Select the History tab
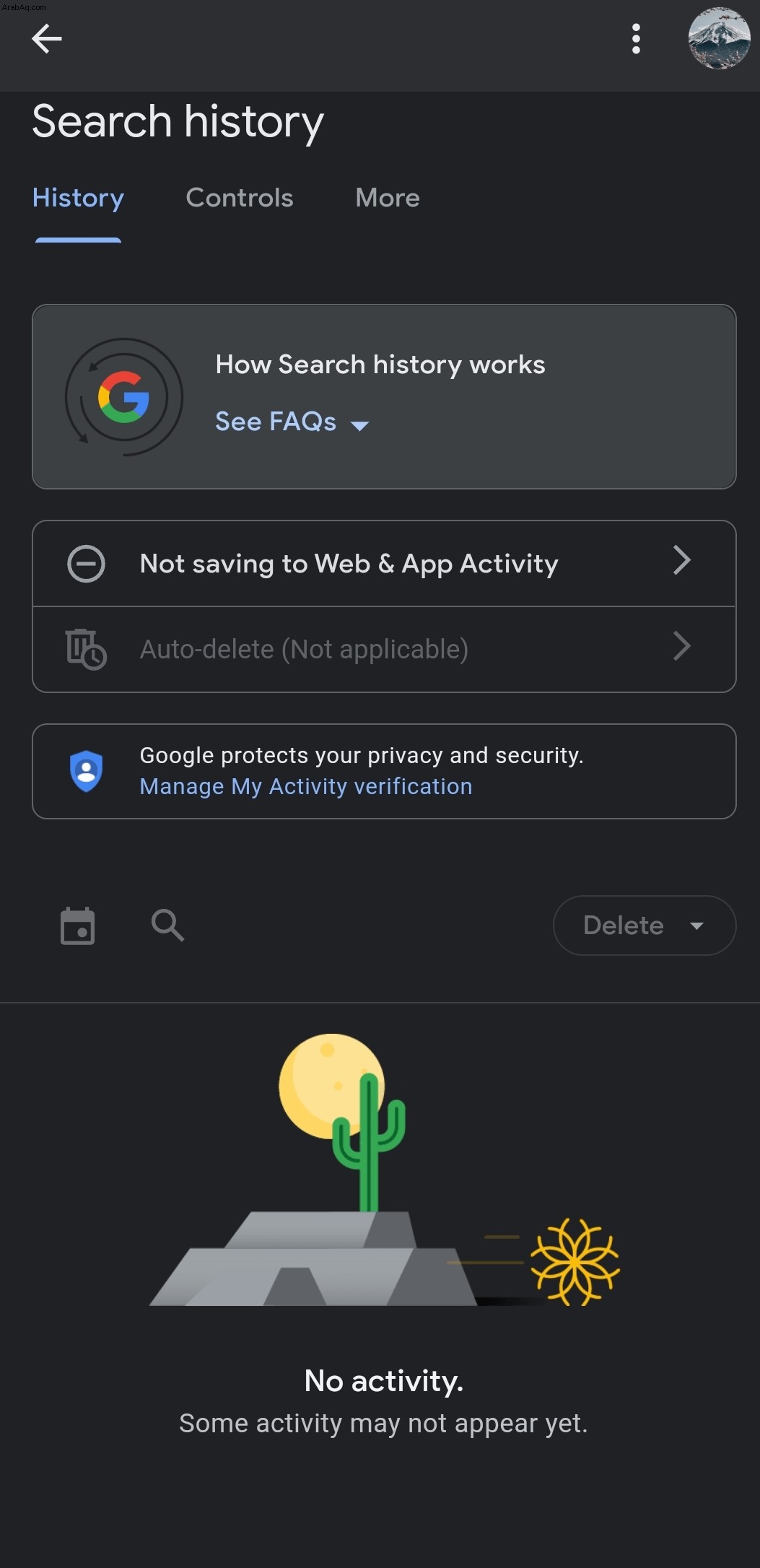This screenshot has height=1568, width=760. (x=78, y=198)
